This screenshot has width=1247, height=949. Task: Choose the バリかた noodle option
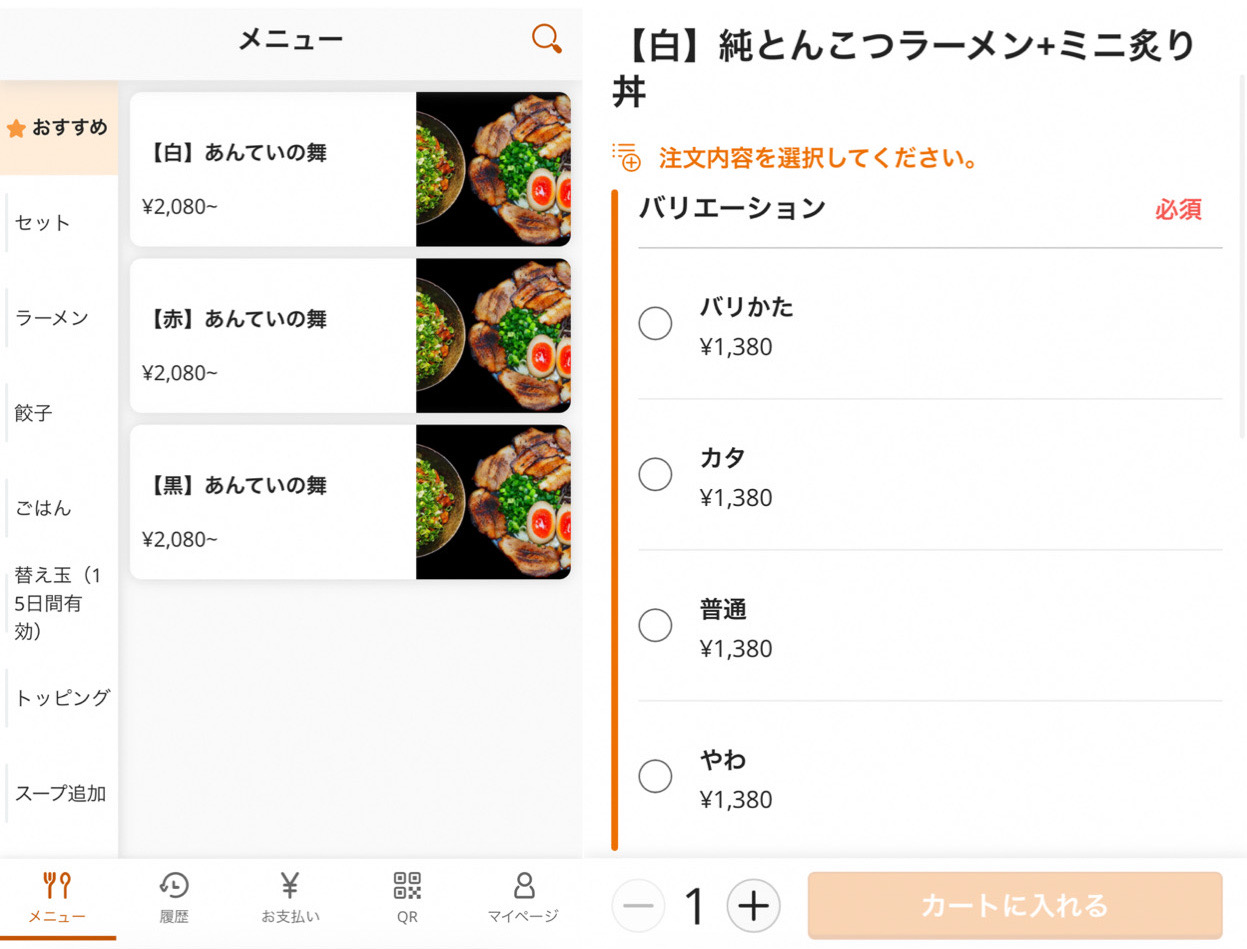[655, 323]
